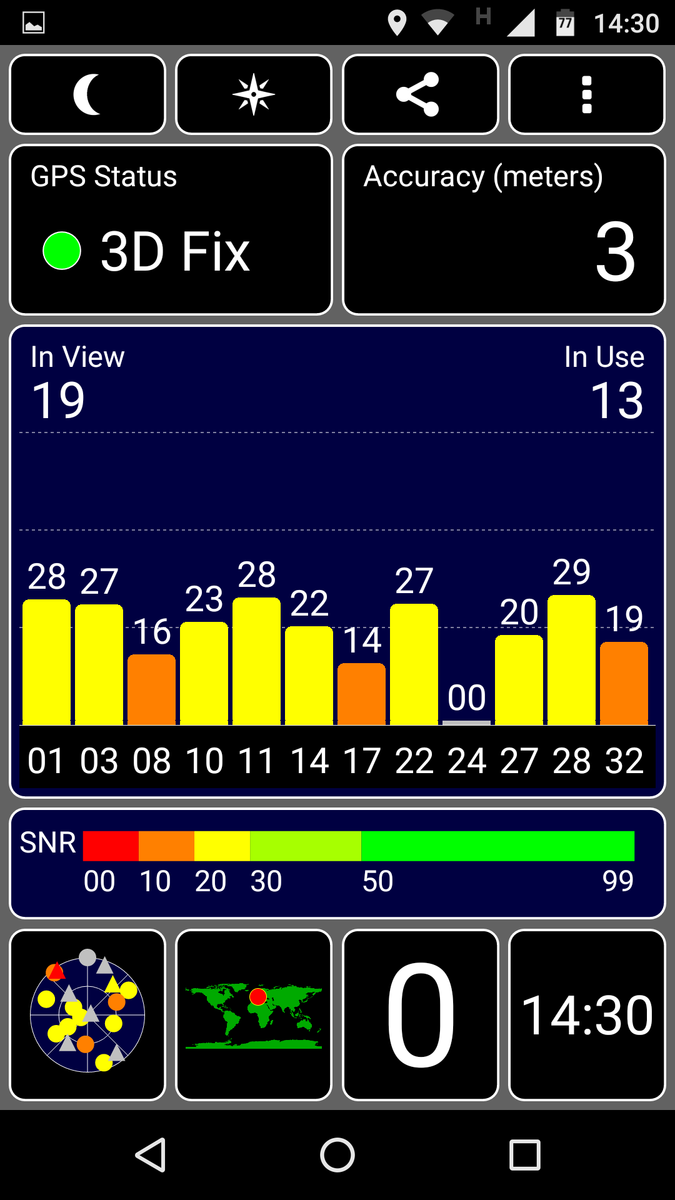Open the satellite sky view tile
The width and height of the screenshot is (675, 1200).
tap(88, 1014)
